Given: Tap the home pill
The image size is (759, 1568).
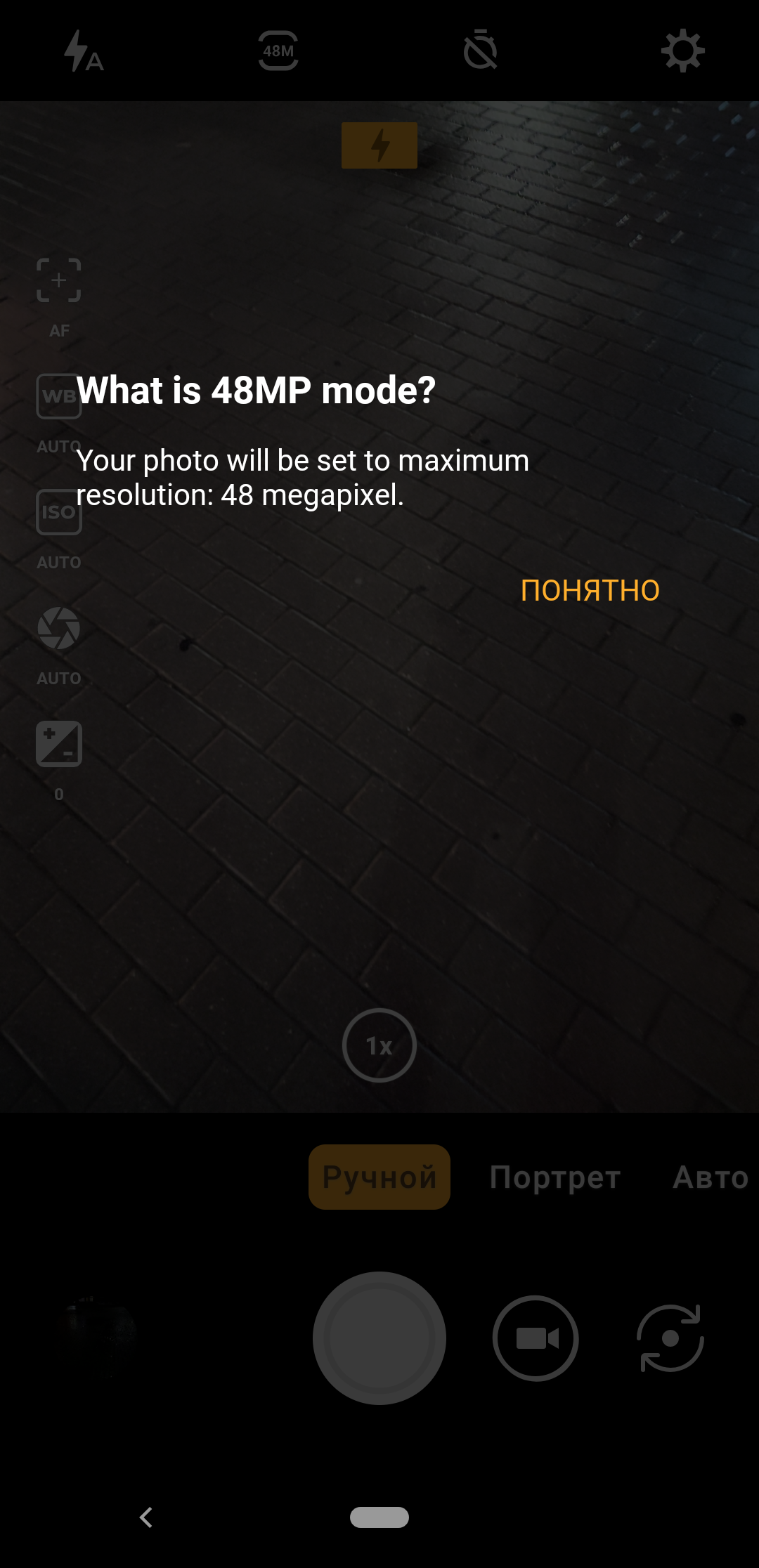Looking at the screenshot, I should [x=379, y=1517].
